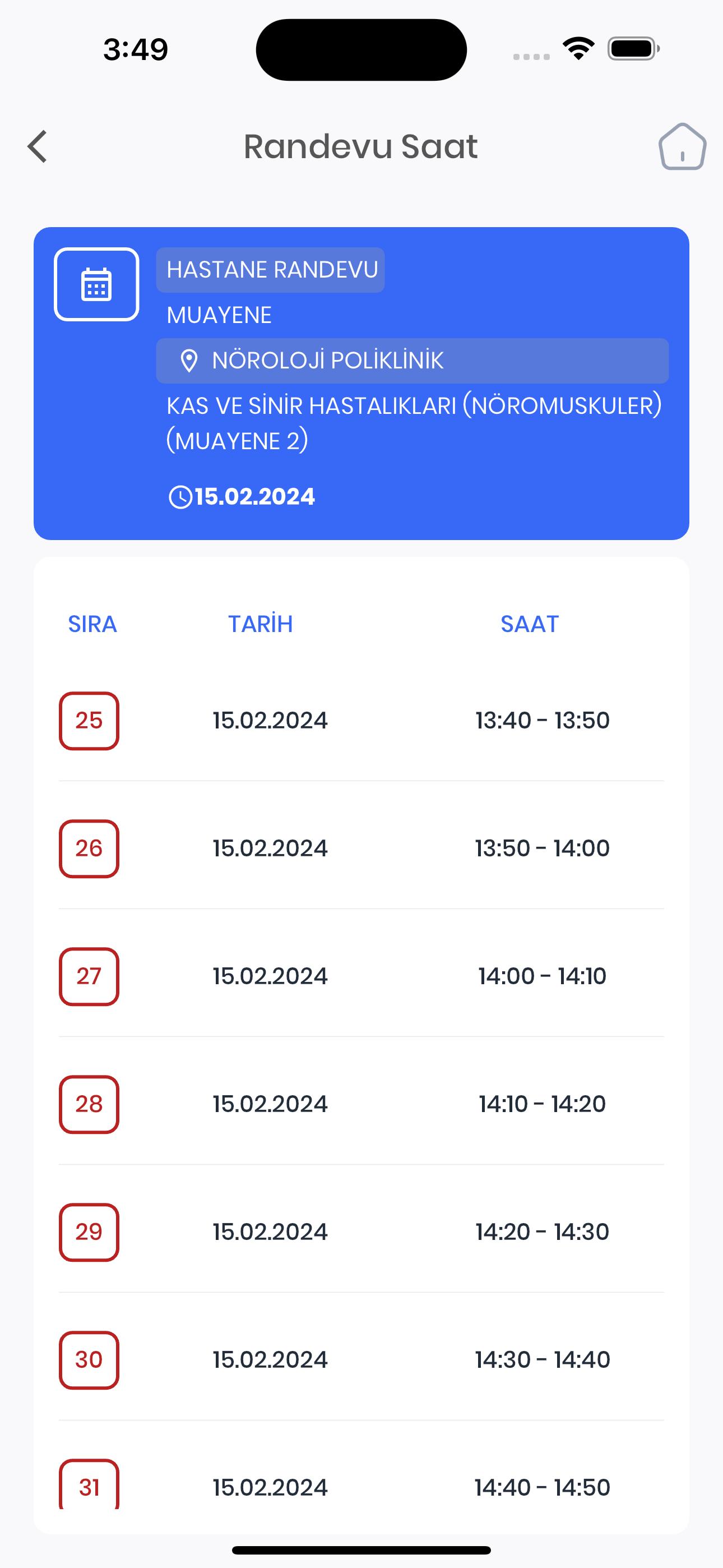Select slot 29 at 14:20 - 14:30
Viewport: 723px width, 1568px height.
coord(361,1232)
